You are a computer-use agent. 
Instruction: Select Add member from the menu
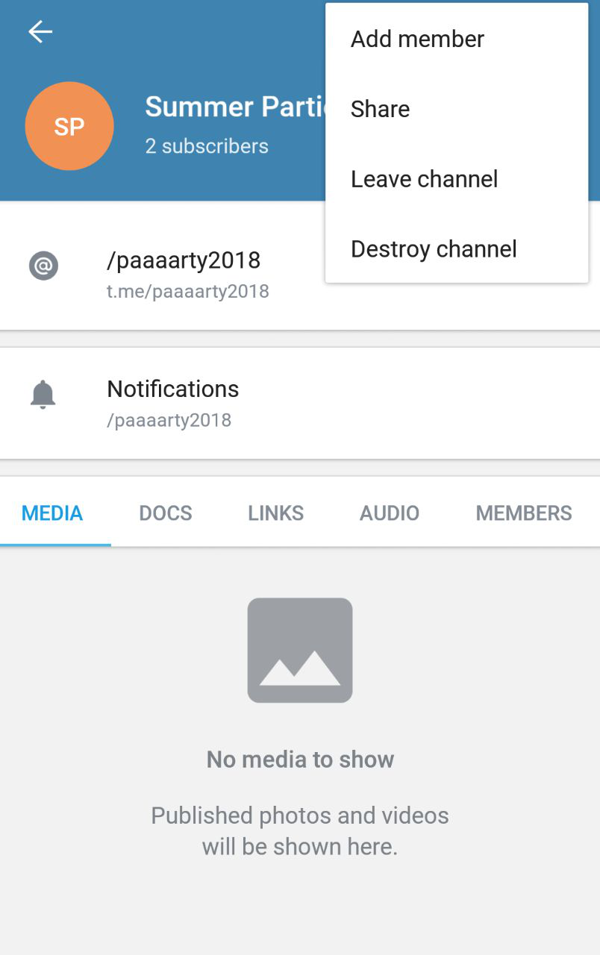(x=417, y=39)
